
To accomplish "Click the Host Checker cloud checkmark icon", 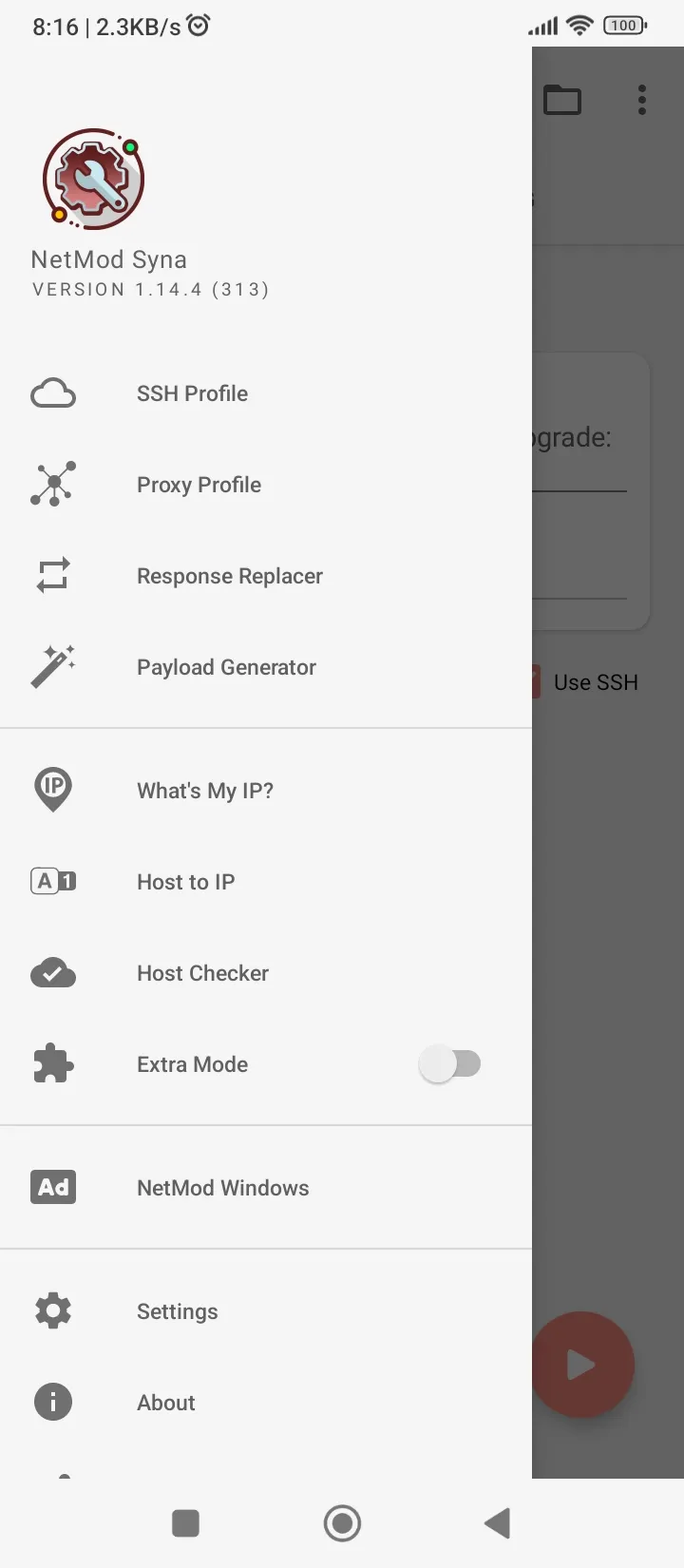I will coord(52,972).
